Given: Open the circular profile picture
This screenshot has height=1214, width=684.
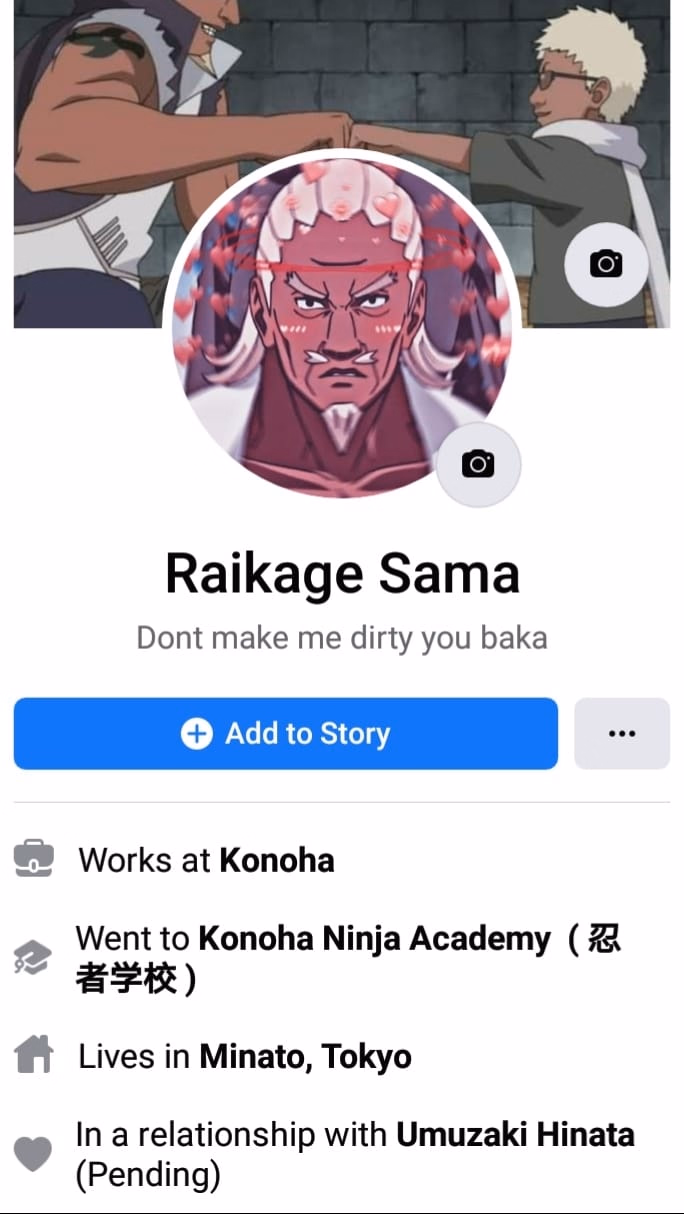Looking at the screenshot, I should [x=330, y=320].
